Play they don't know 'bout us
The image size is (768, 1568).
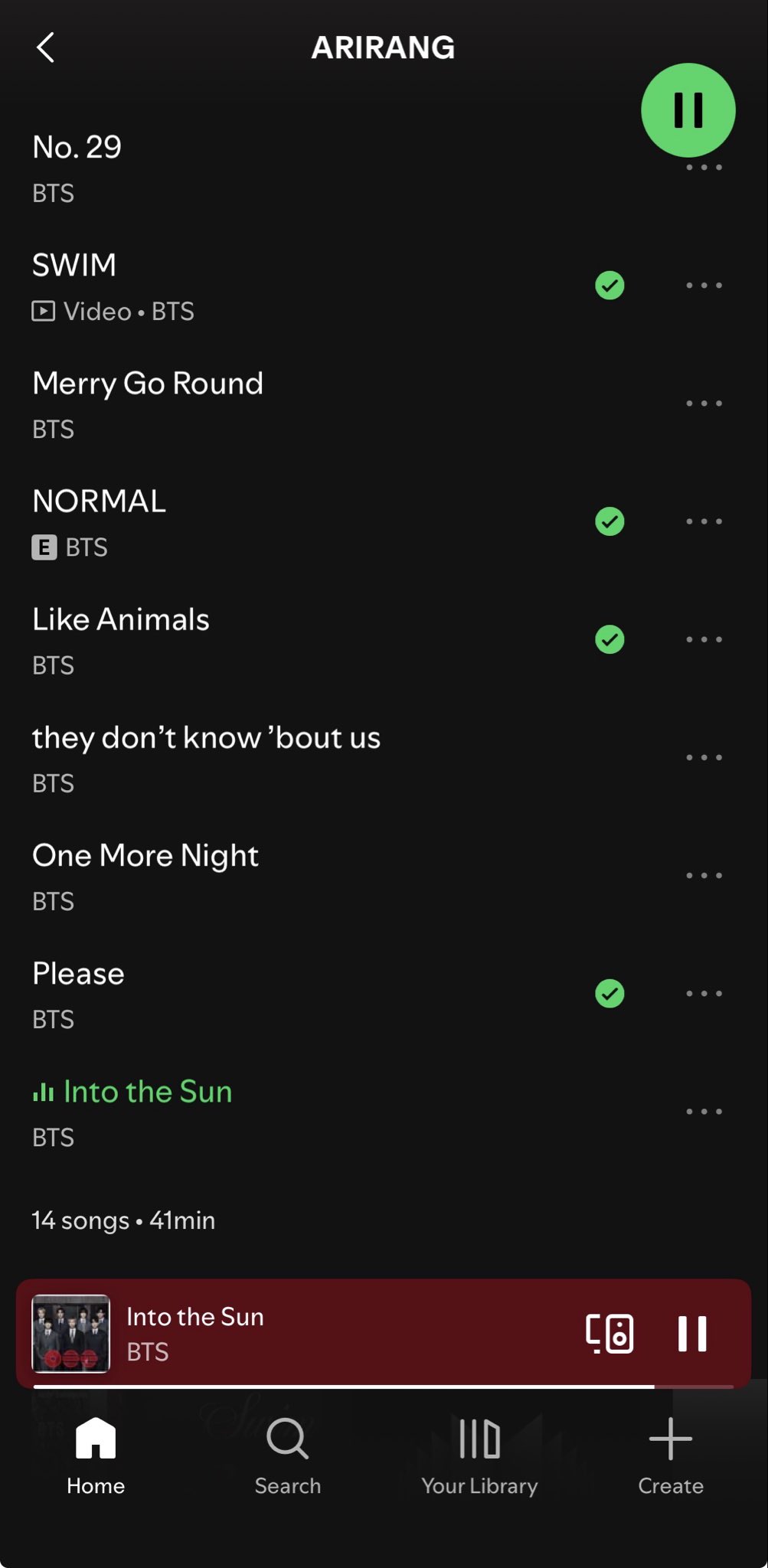[206, 738]
